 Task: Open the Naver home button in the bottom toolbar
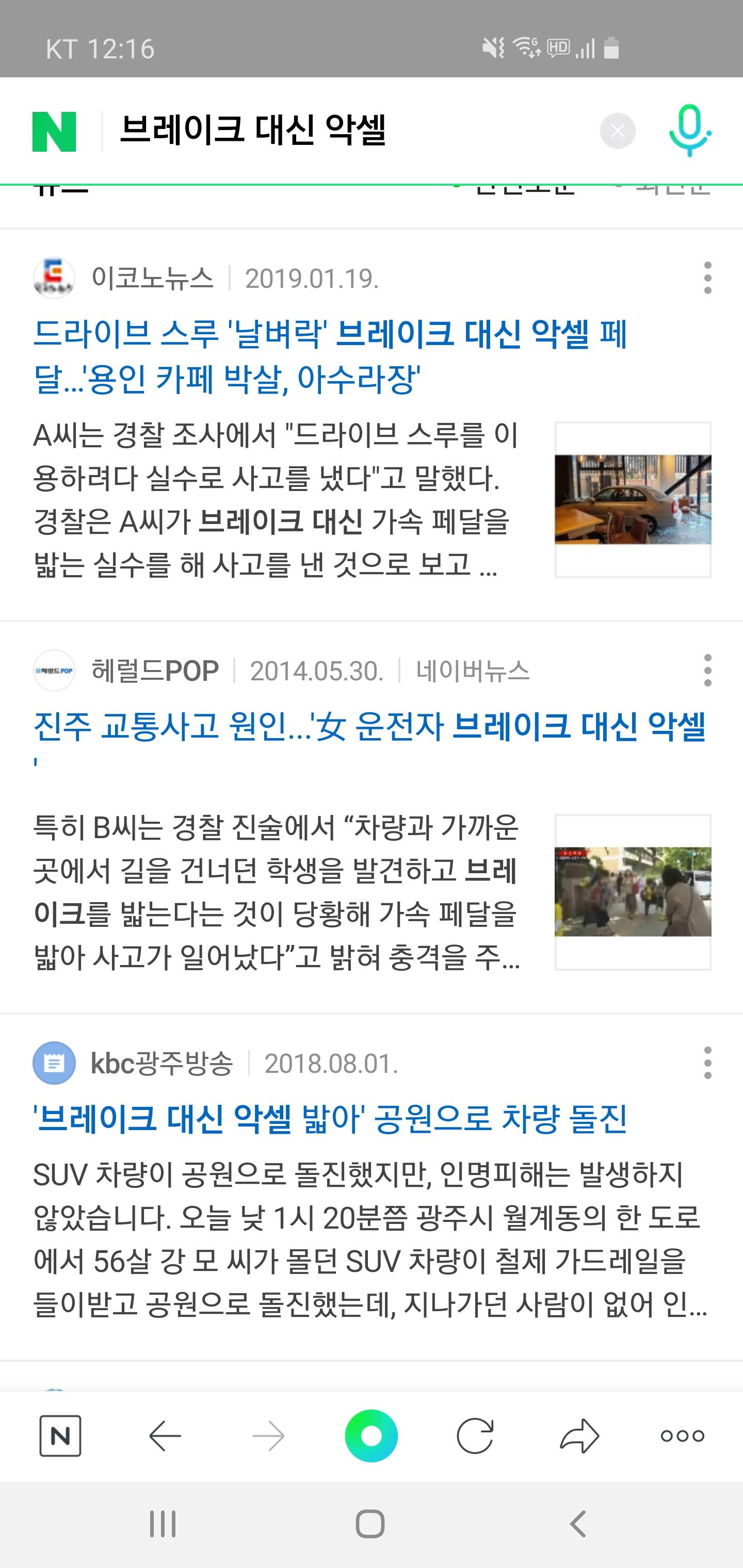(60, 1436)
